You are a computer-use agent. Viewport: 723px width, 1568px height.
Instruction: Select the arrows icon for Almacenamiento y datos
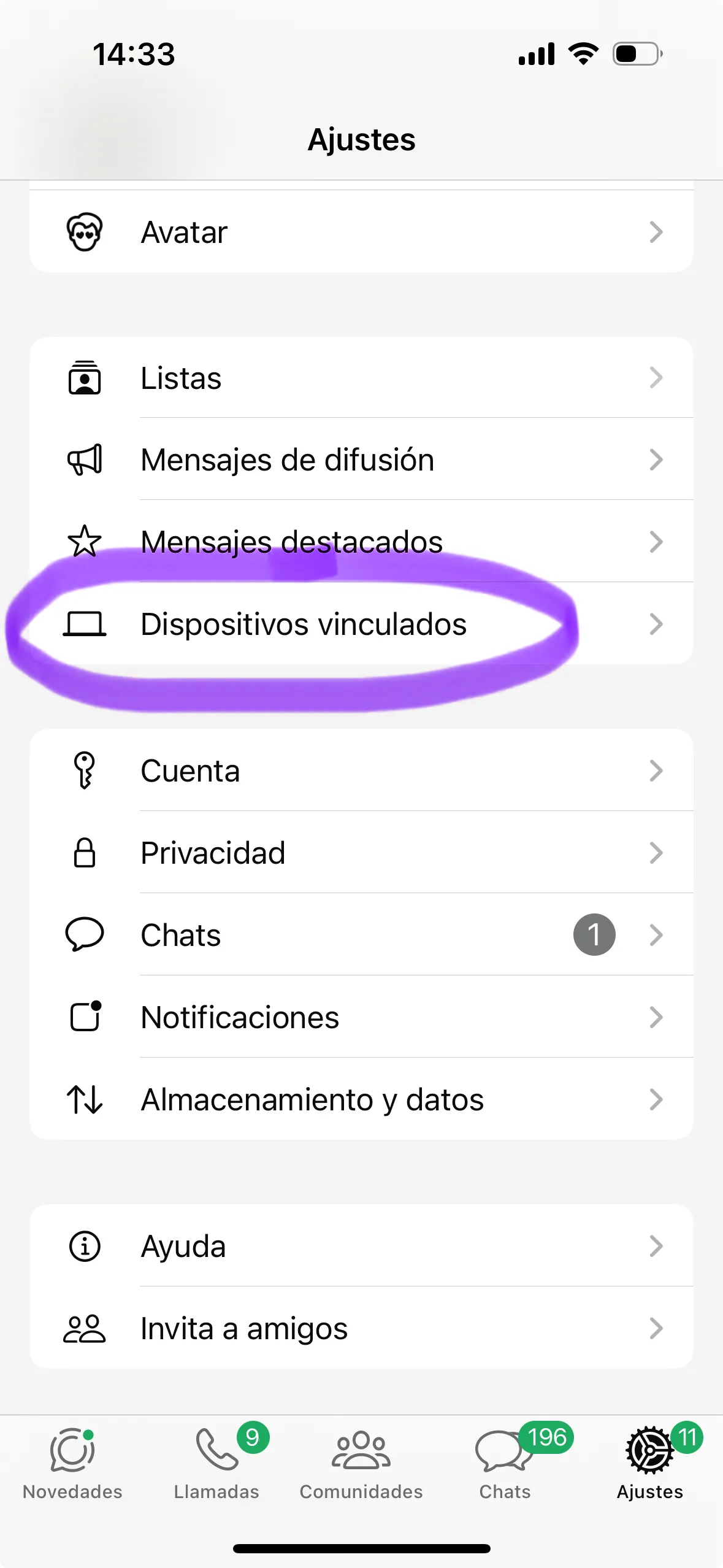pos(85,1099)
